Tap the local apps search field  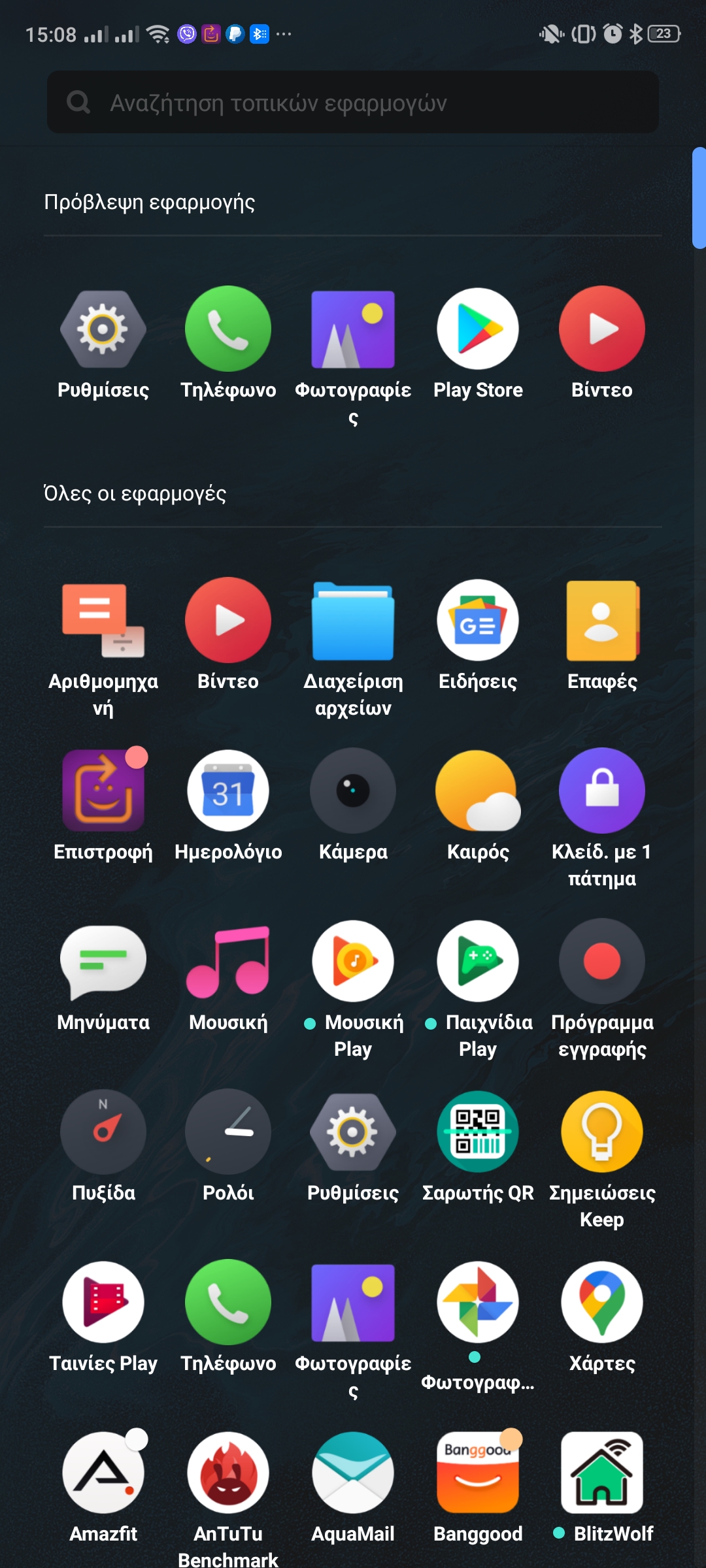[353, 102]
